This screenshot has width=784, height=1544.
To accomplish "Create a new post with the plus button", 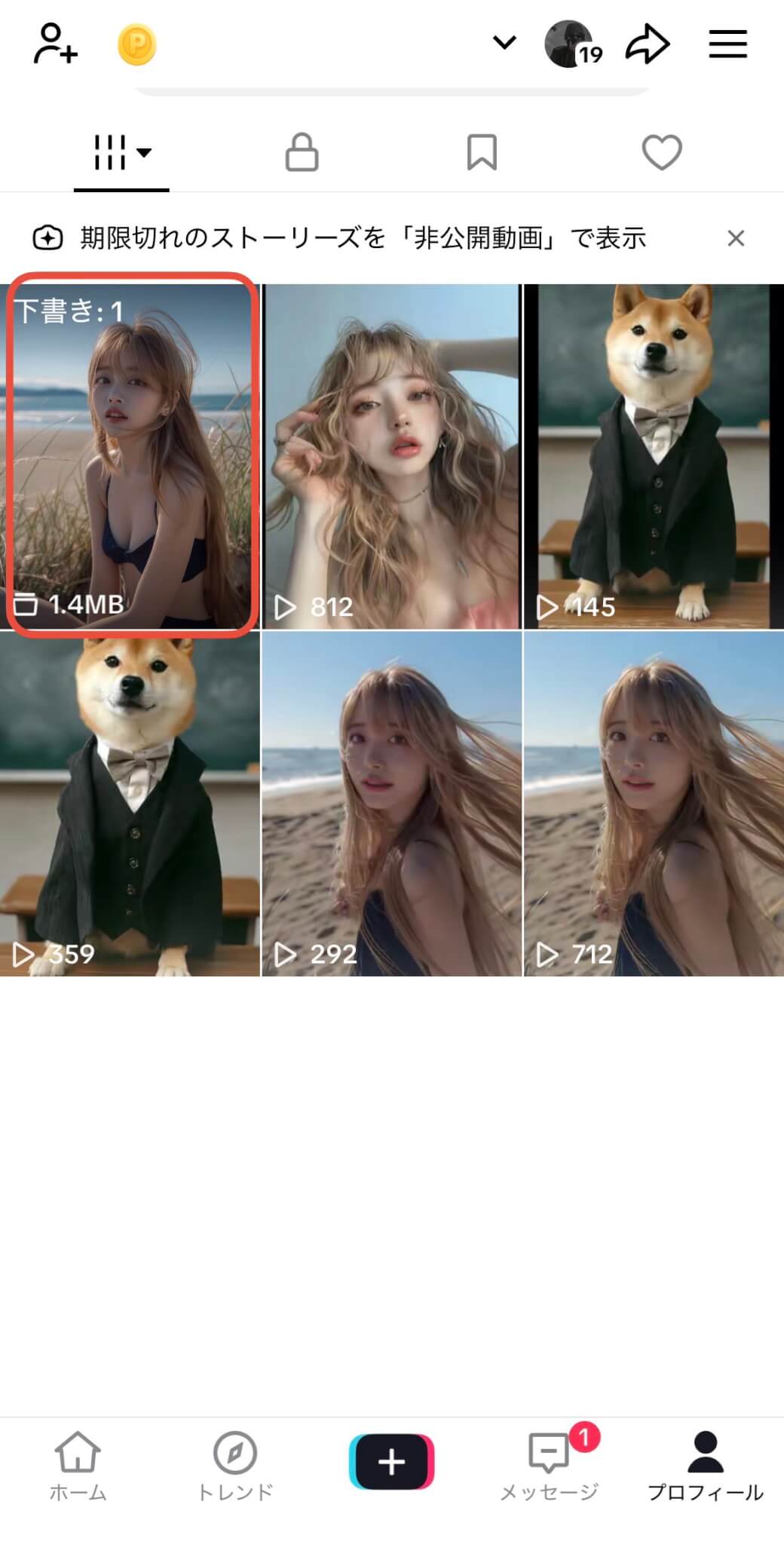I will (x=391, y=1462).
